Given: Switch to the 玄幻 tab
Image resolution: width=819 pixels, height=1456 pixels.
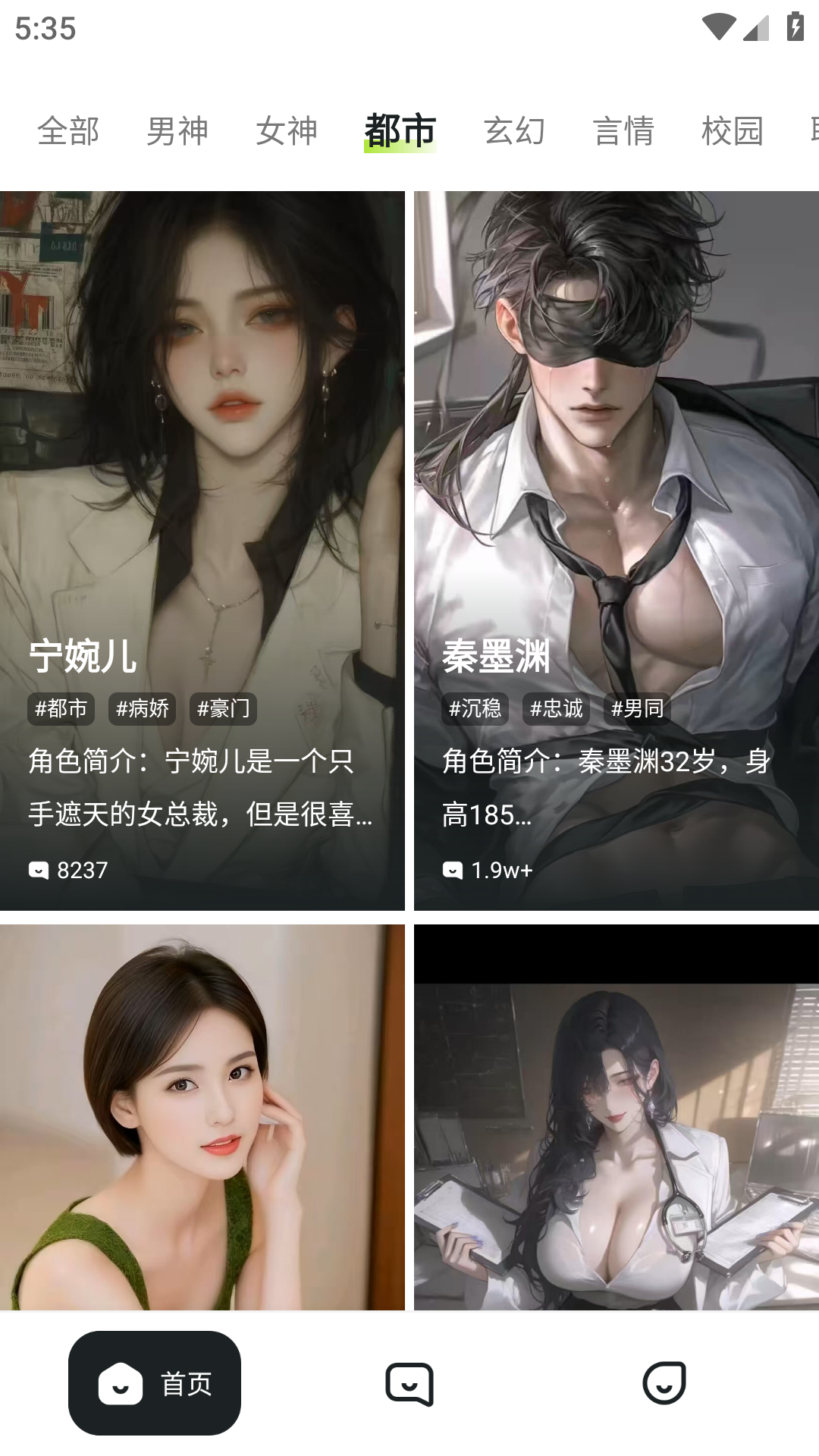Looking at the screenshot, I should click(x=515, y=131).
